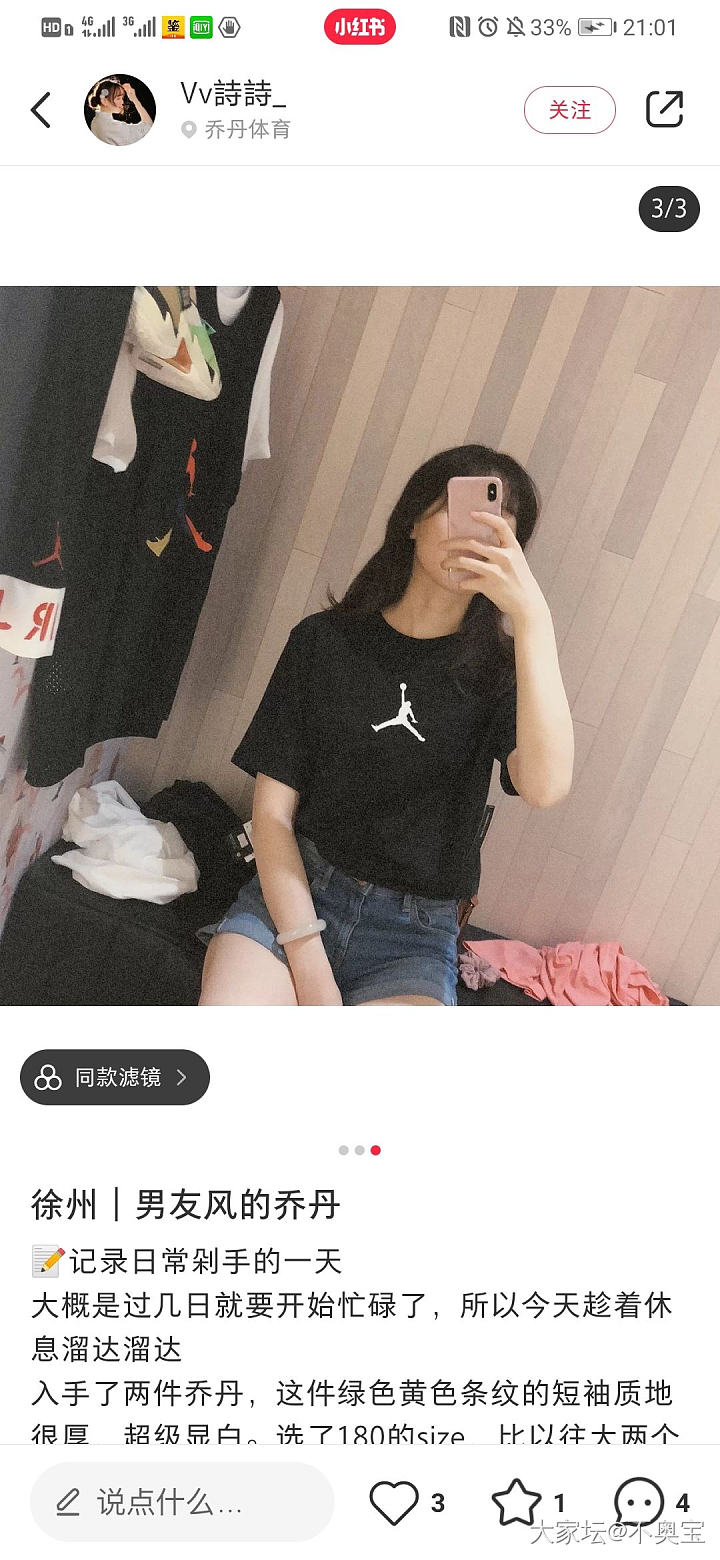This screenshot has height=1560, width=720.
Task: Save the post with the star
Action: pyautogui.click(x=516, y=1502)
